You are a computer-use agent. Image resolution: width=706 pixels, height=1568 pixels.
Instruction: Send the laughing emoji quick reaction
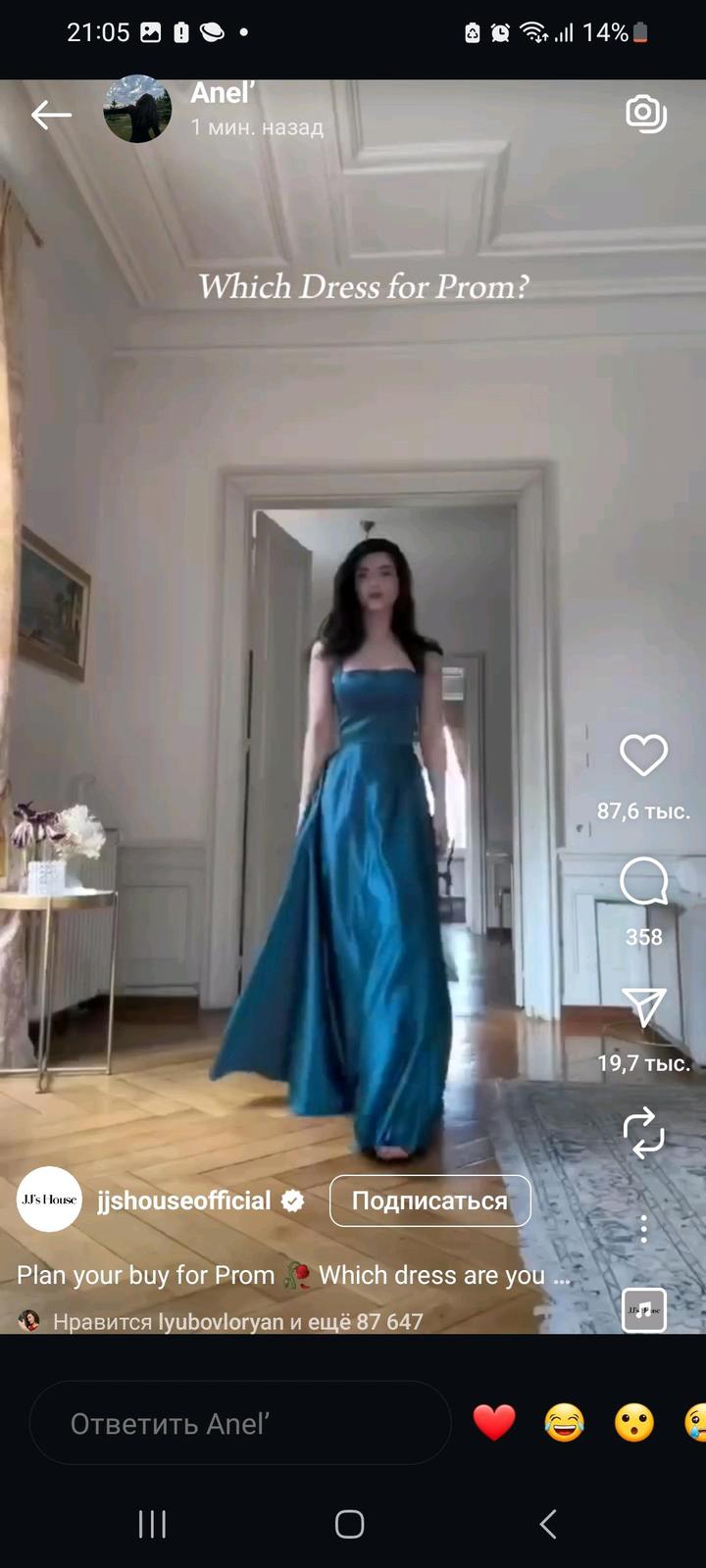[564, 1423]
